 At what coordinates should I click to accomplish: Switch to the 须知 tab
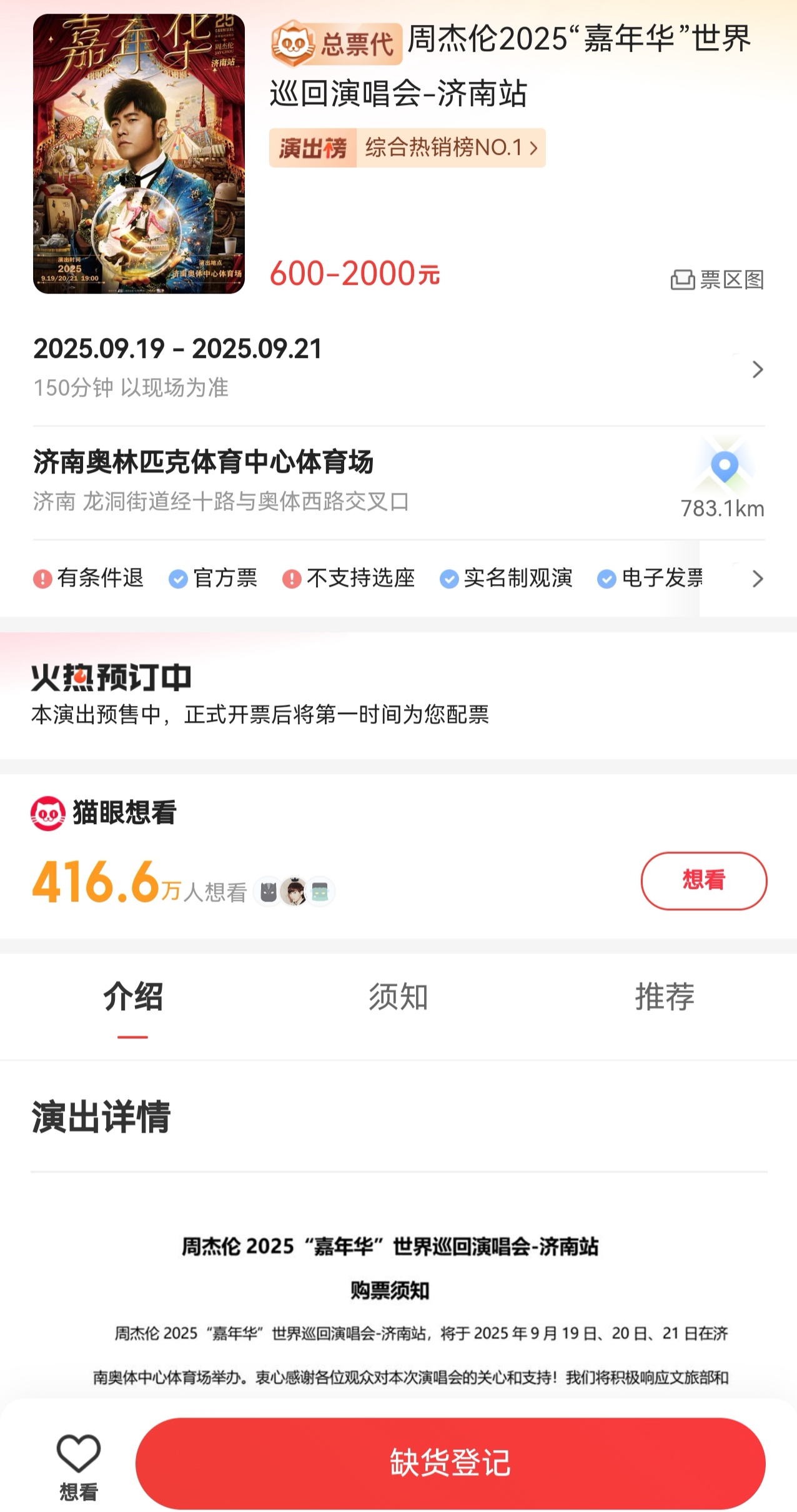point(398,997)
